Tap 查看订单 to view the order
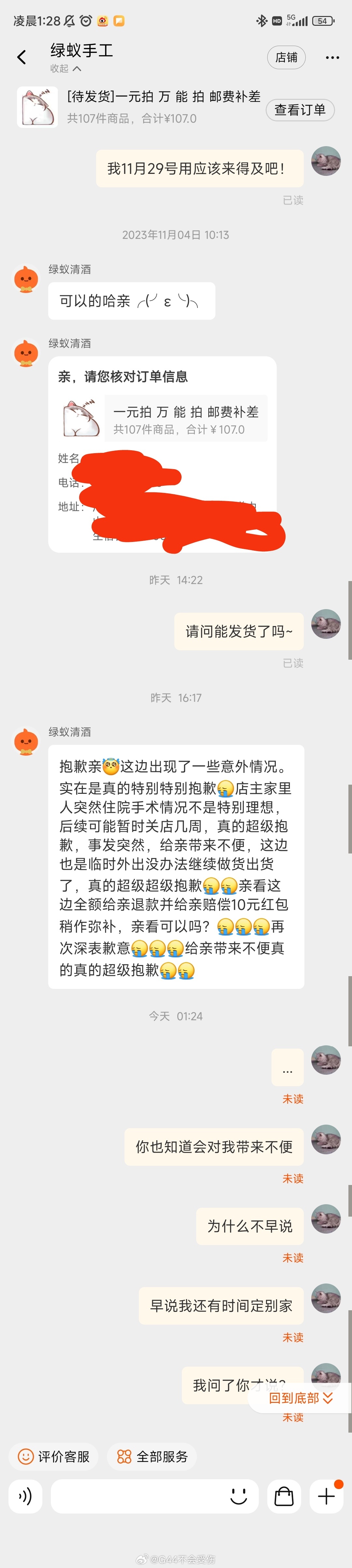352x1568 pixels. [x=300, y=110]
